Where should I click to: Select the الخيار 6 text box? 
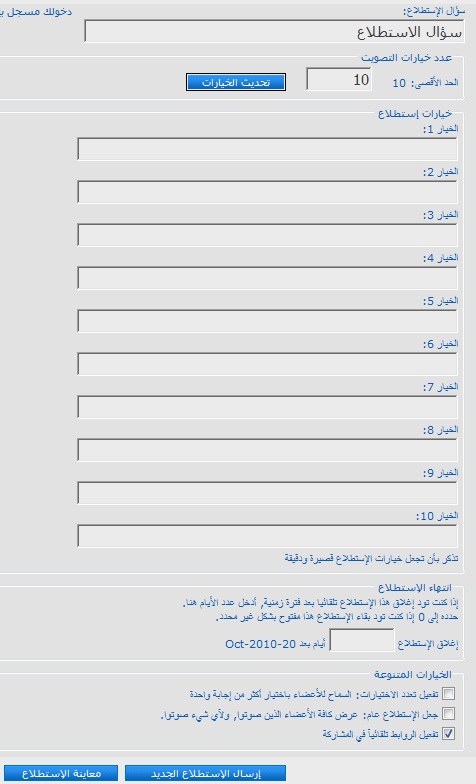pos(268,364)
